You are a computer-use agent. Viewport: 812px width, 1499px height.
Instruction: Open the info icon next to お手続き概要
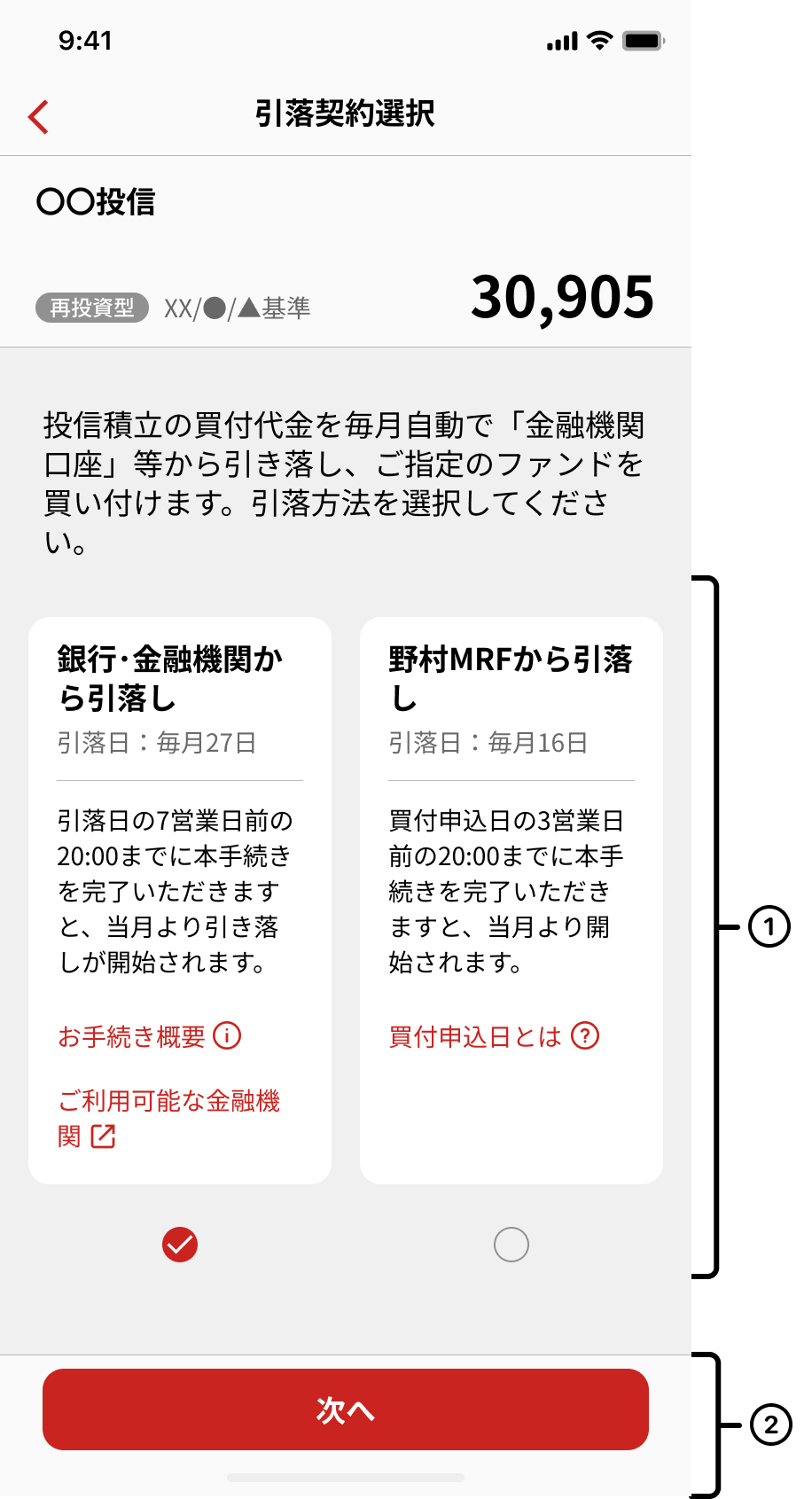tap(229, 1035)
